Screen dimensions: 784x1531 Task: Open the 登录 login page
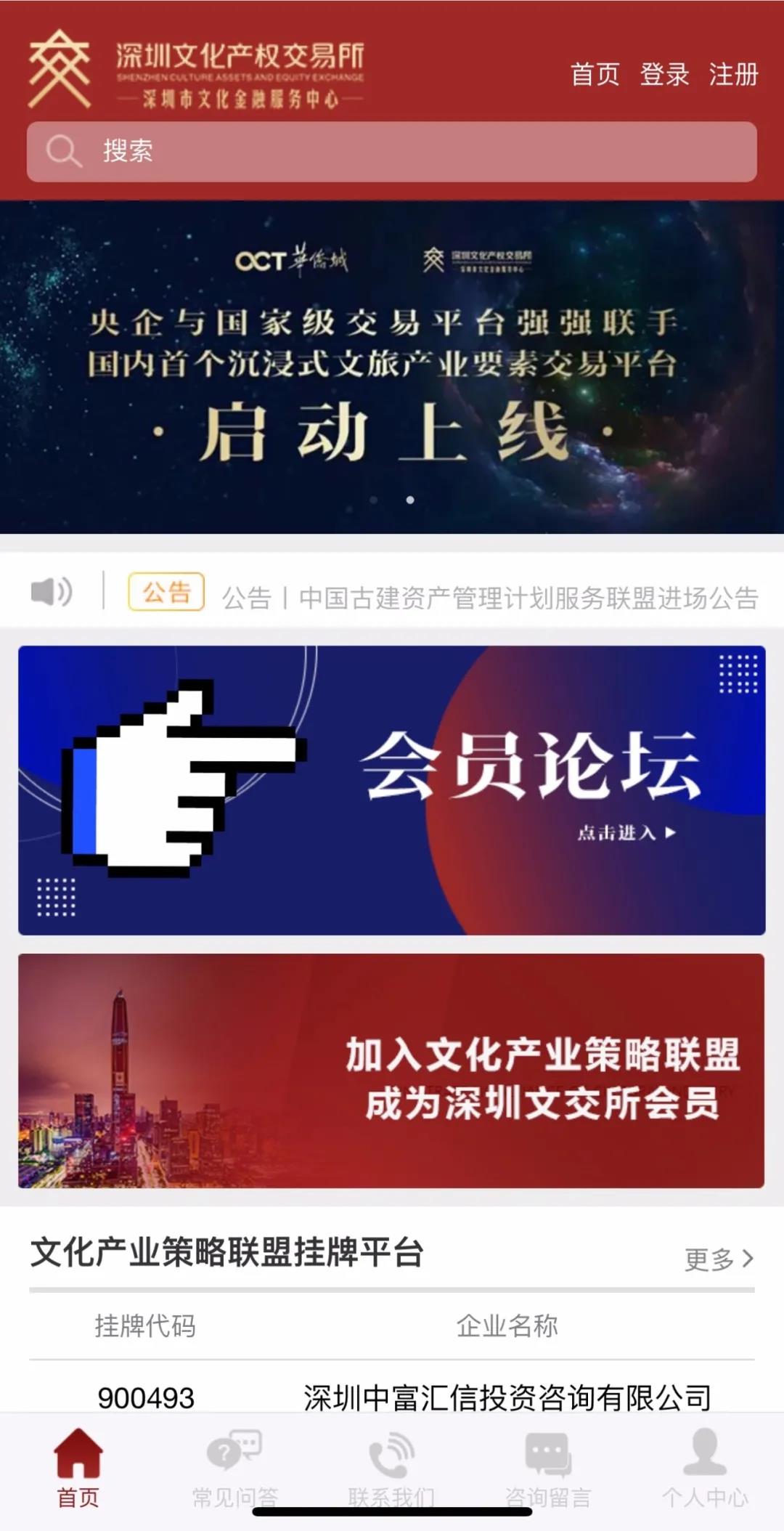[x=663, y=74]
